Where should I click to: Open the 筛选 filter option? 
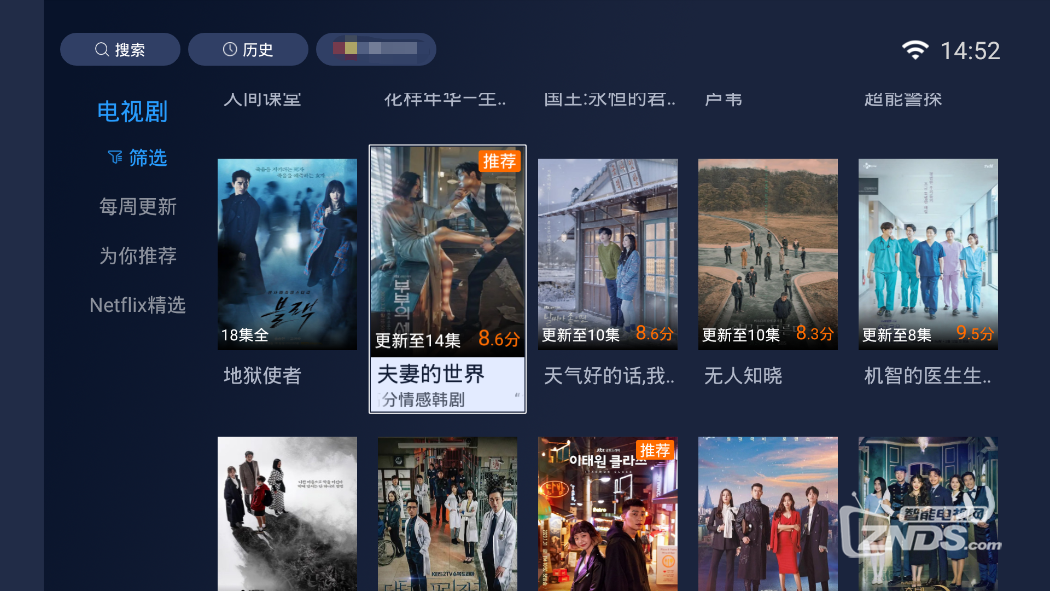(137, 158)
